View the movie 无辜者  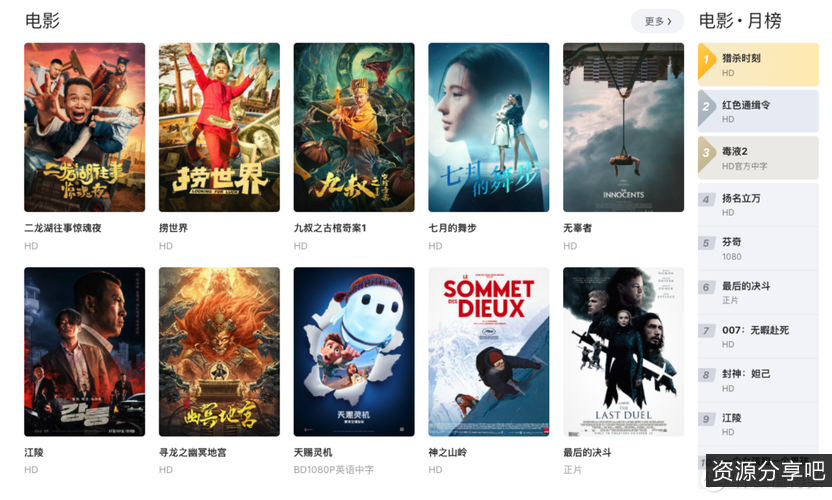coord(623,127)
